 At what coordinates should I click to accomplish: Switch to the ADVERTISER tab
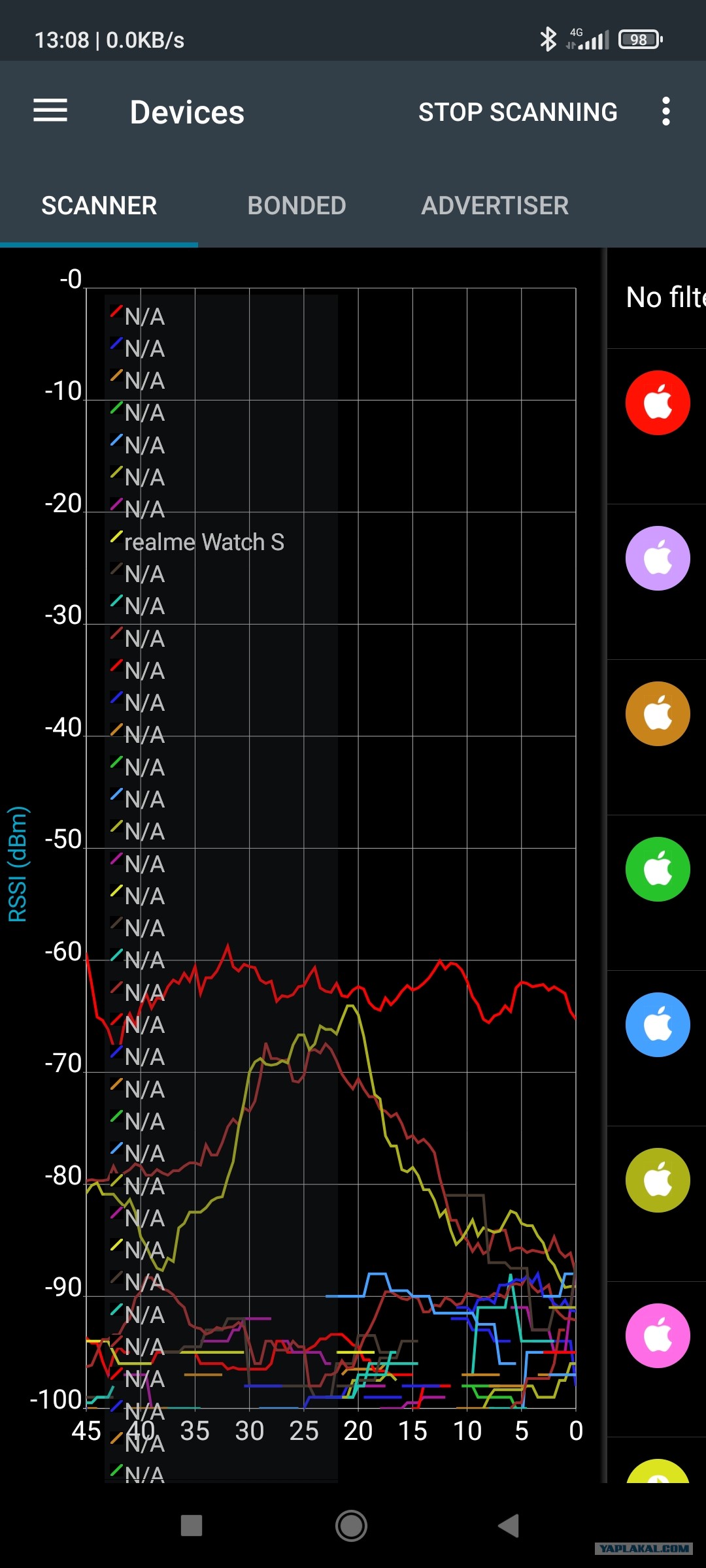click(x=495, y=206)
